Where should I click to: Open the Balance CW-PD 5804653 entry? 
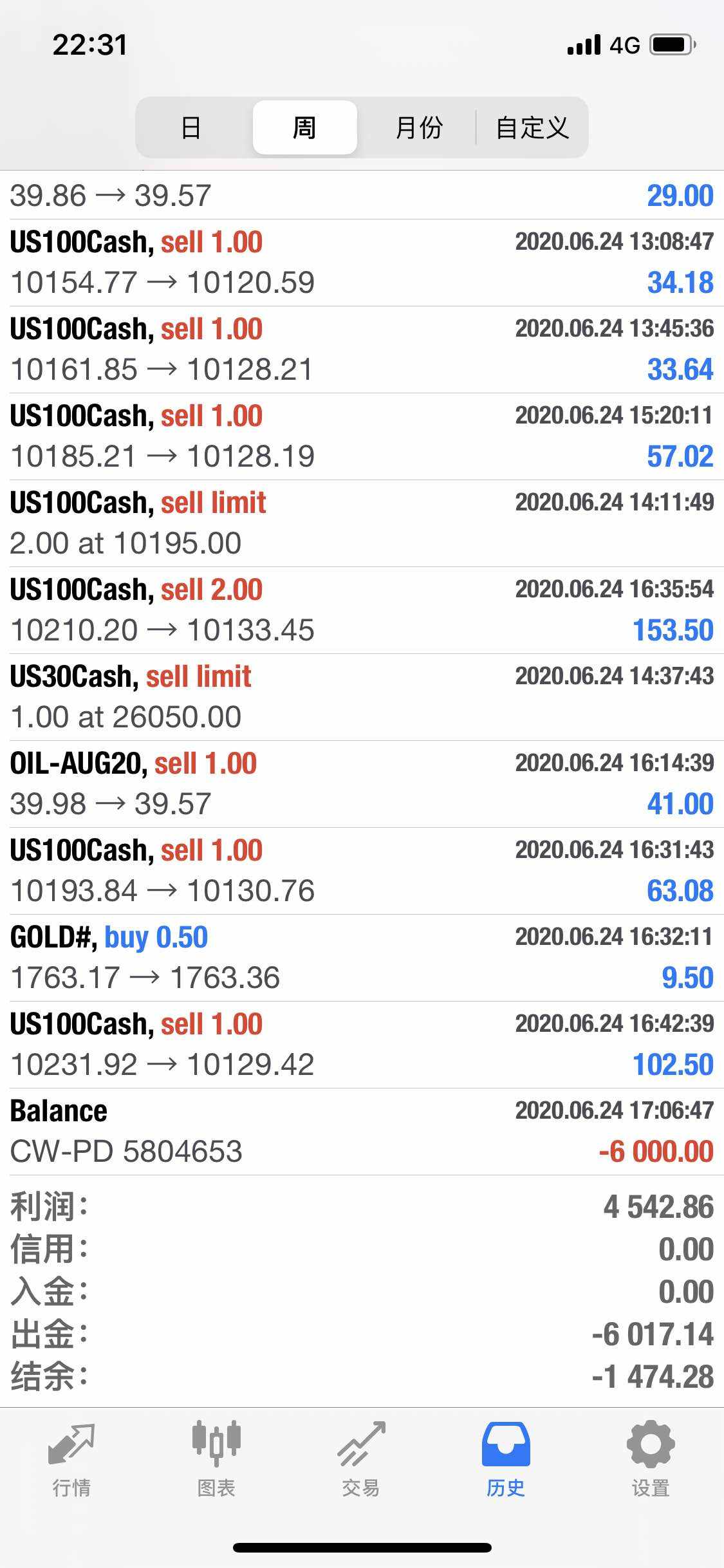click(x=362, y=1132)
